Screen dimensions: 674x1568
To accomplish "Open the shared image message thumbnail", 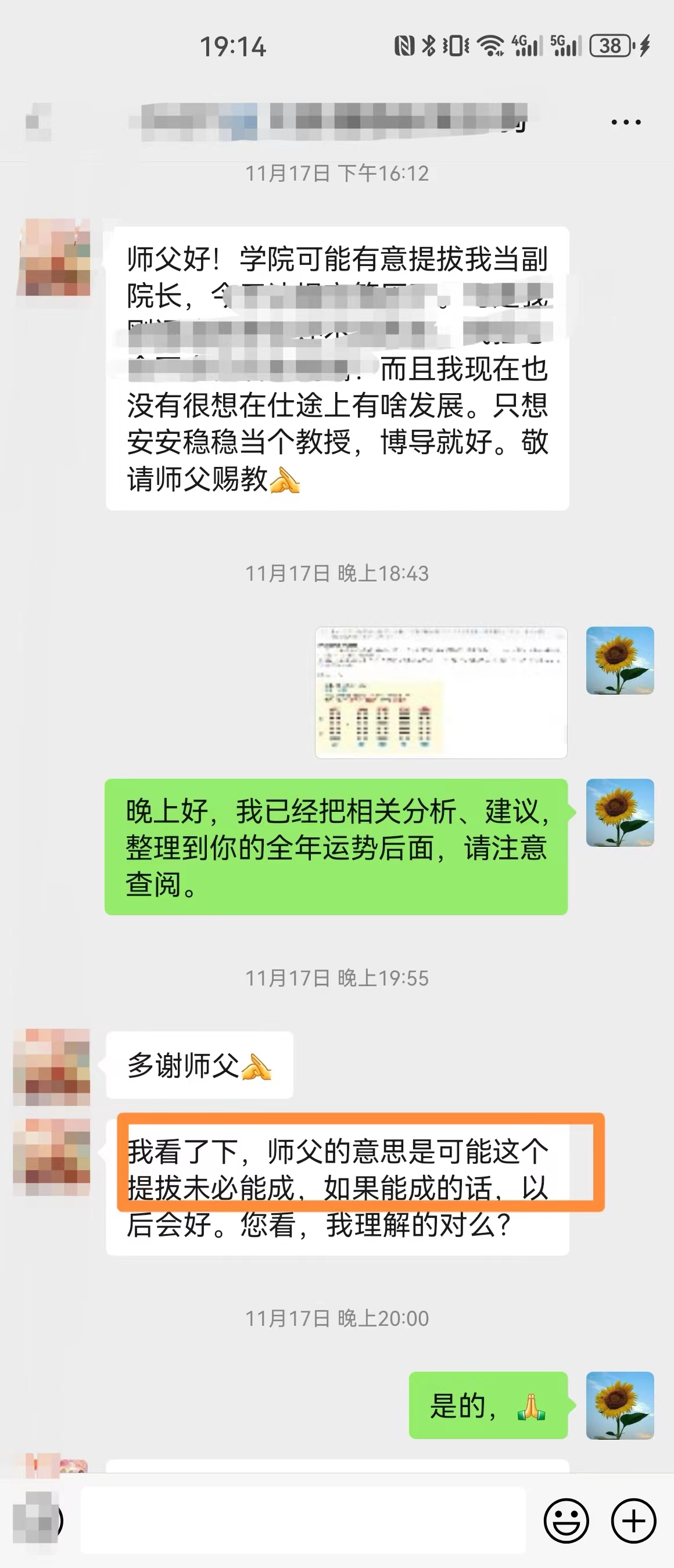I will point(440,692).
